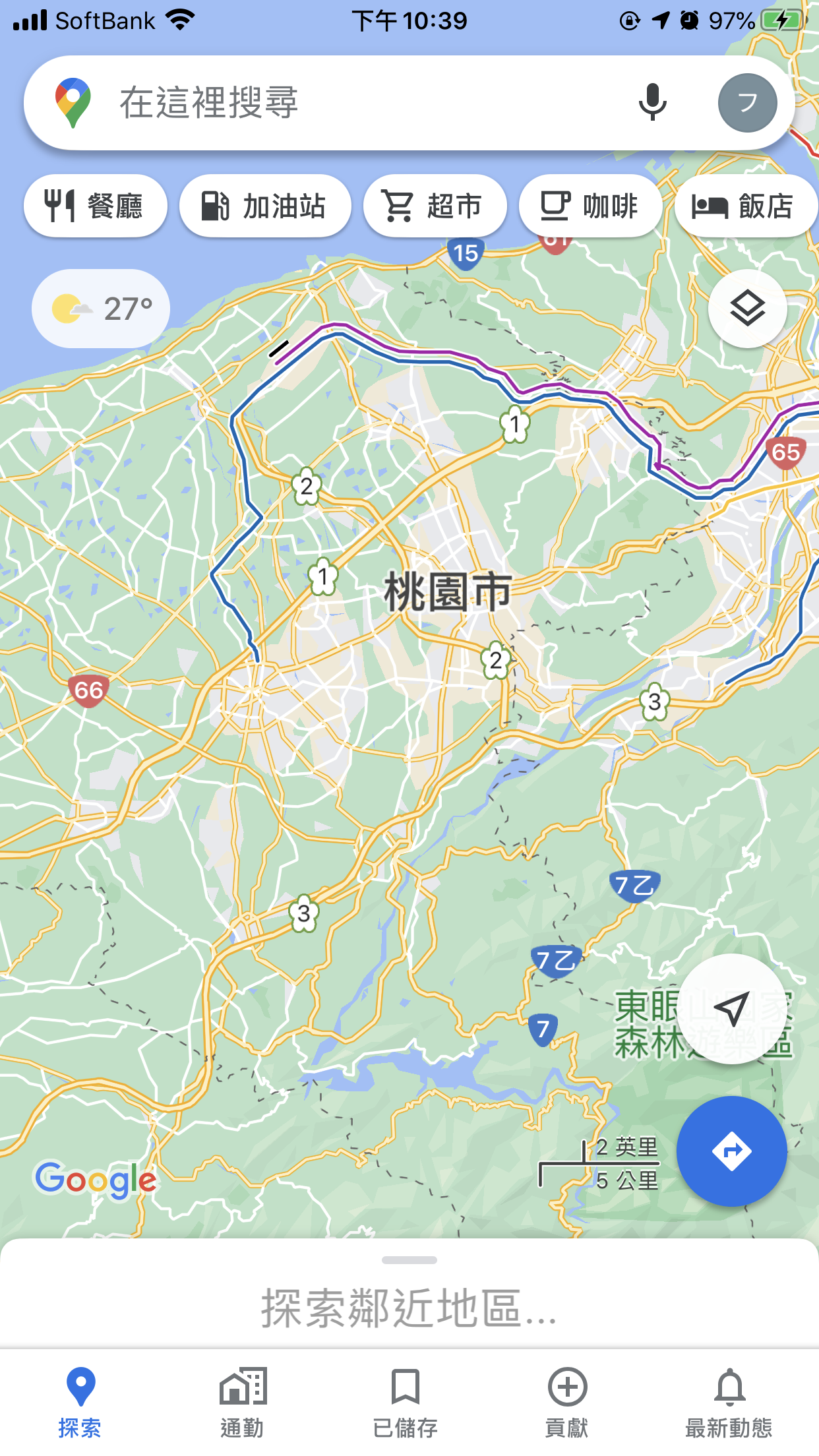Open the map layers button
The height and width of the screenshot is (1456, 819).
point(747,309)
